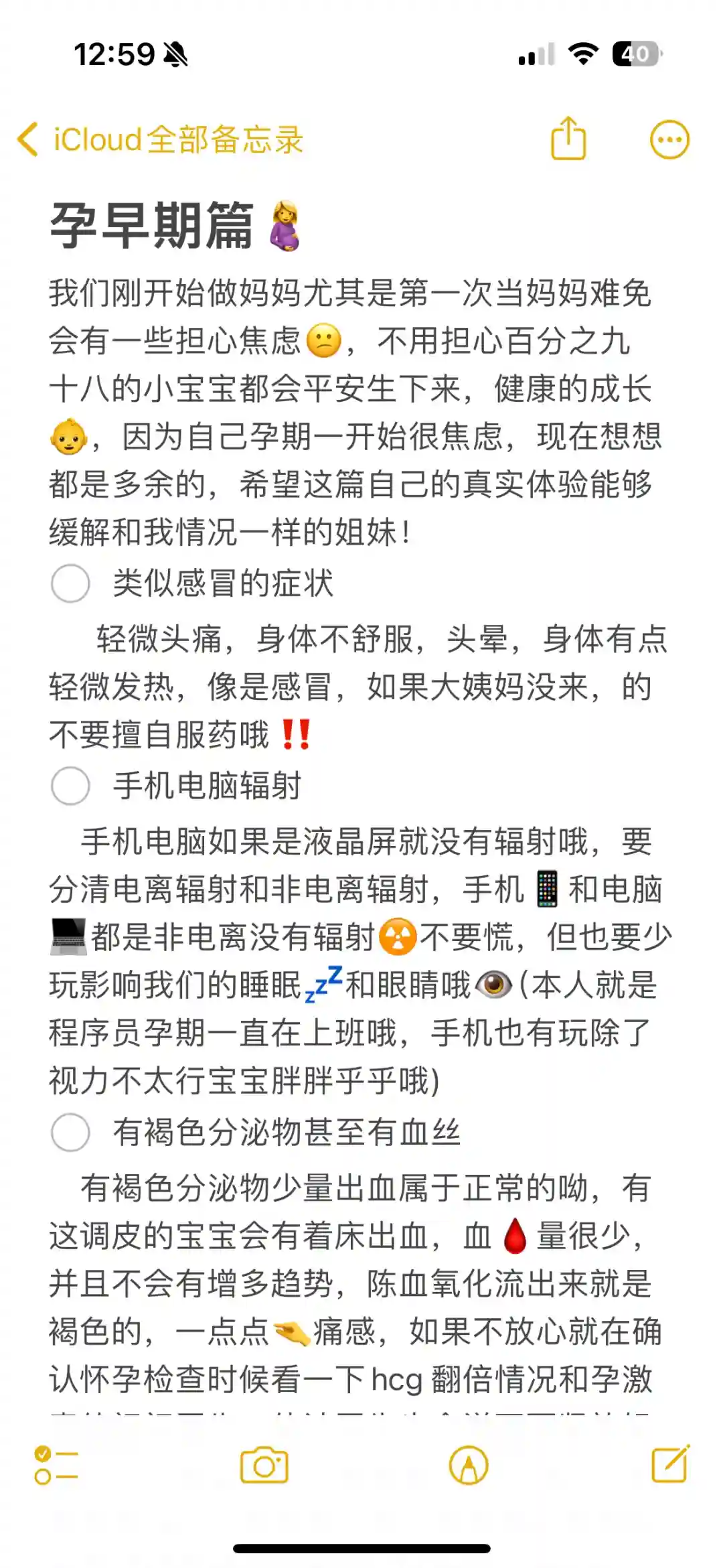723x1568 pixels.
Task: Compose a new note
Action: pos(670,1464)
